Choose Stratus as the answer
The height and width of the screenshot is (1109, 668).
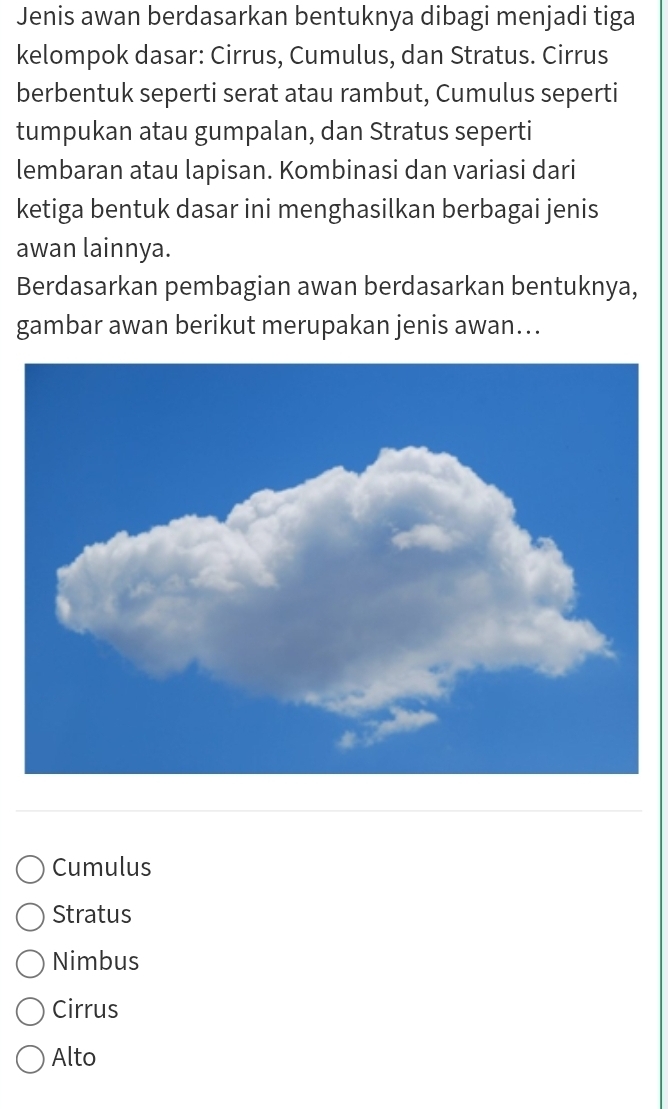pos(31,915)
